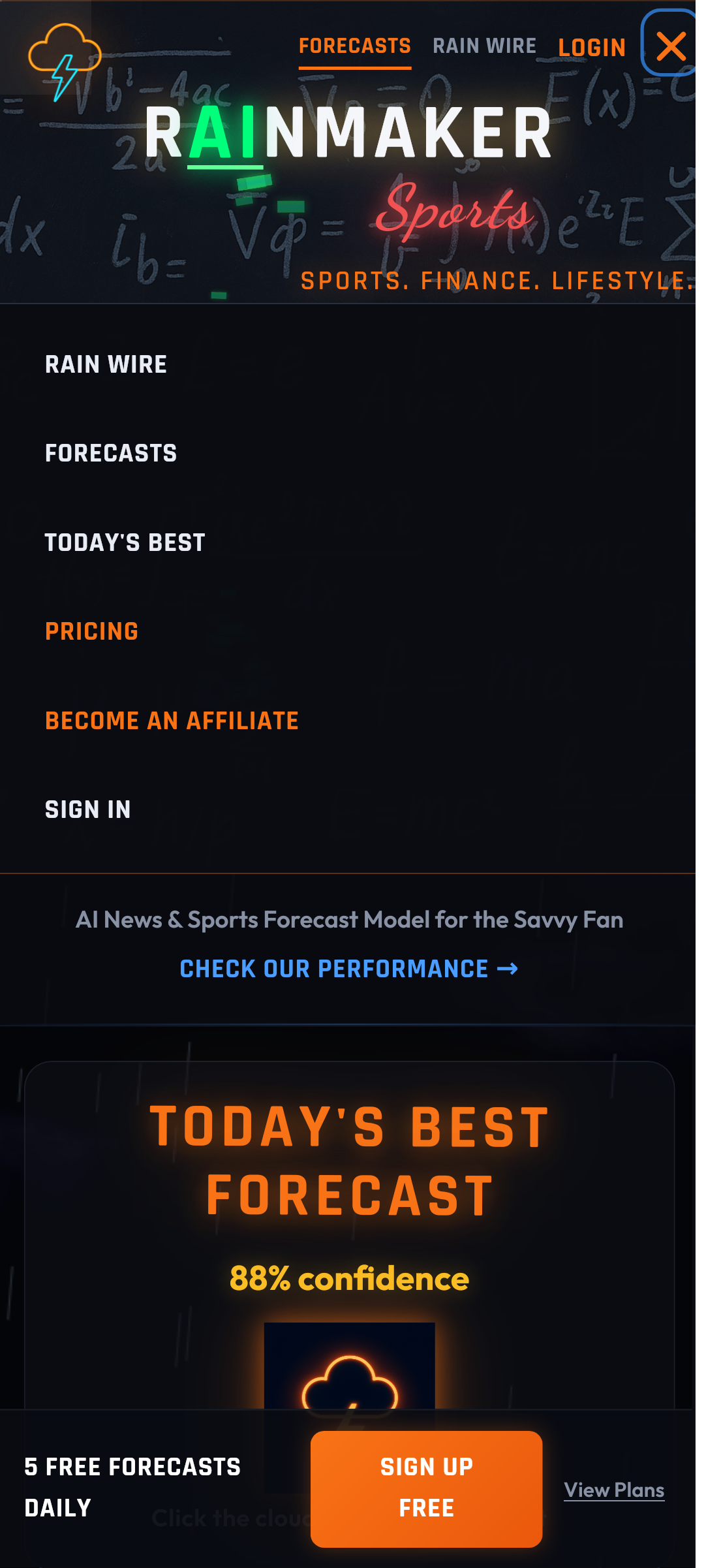The height and width of the screenshot is (1568, 706).
Task: Choose Sign In from the menu
Action: [x=87, y=809]
